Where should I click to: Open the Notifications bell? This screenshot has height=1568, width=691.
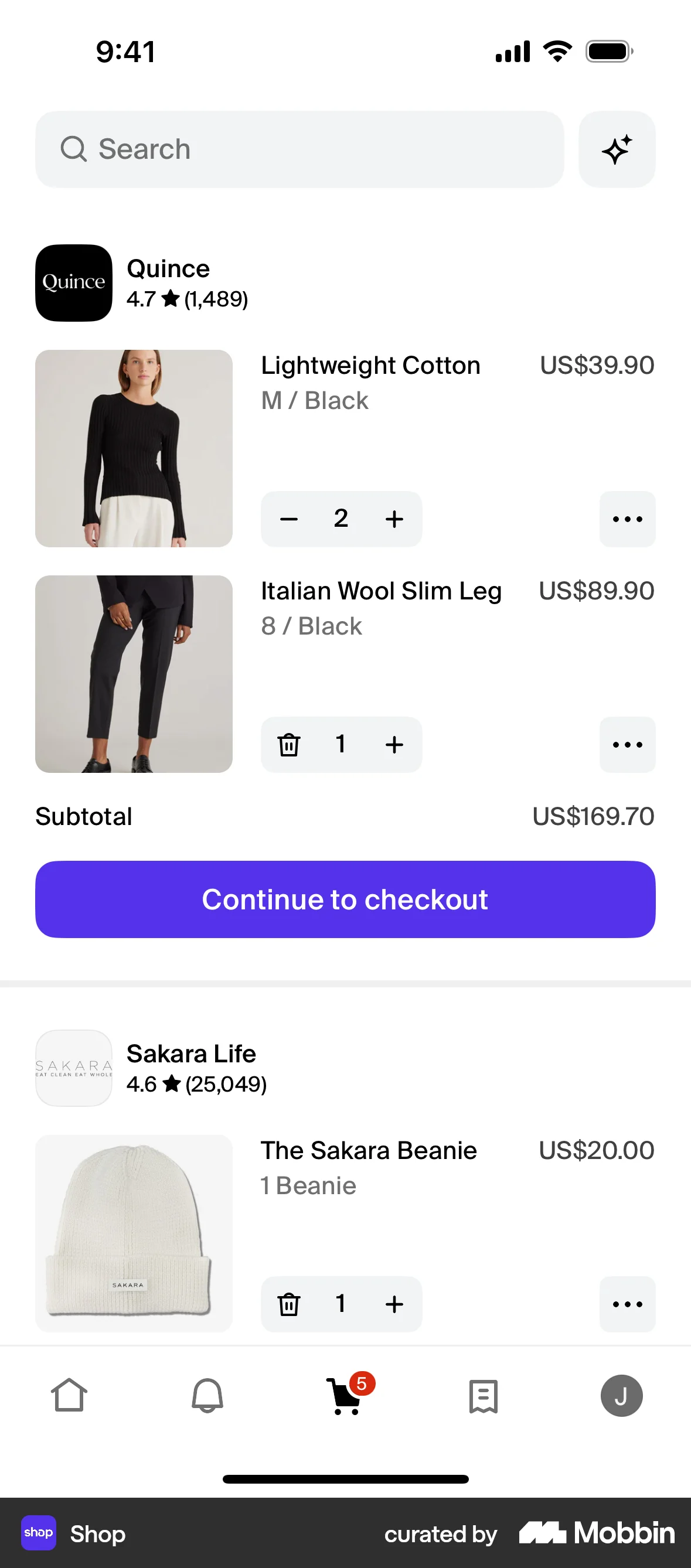(207, 1397)
